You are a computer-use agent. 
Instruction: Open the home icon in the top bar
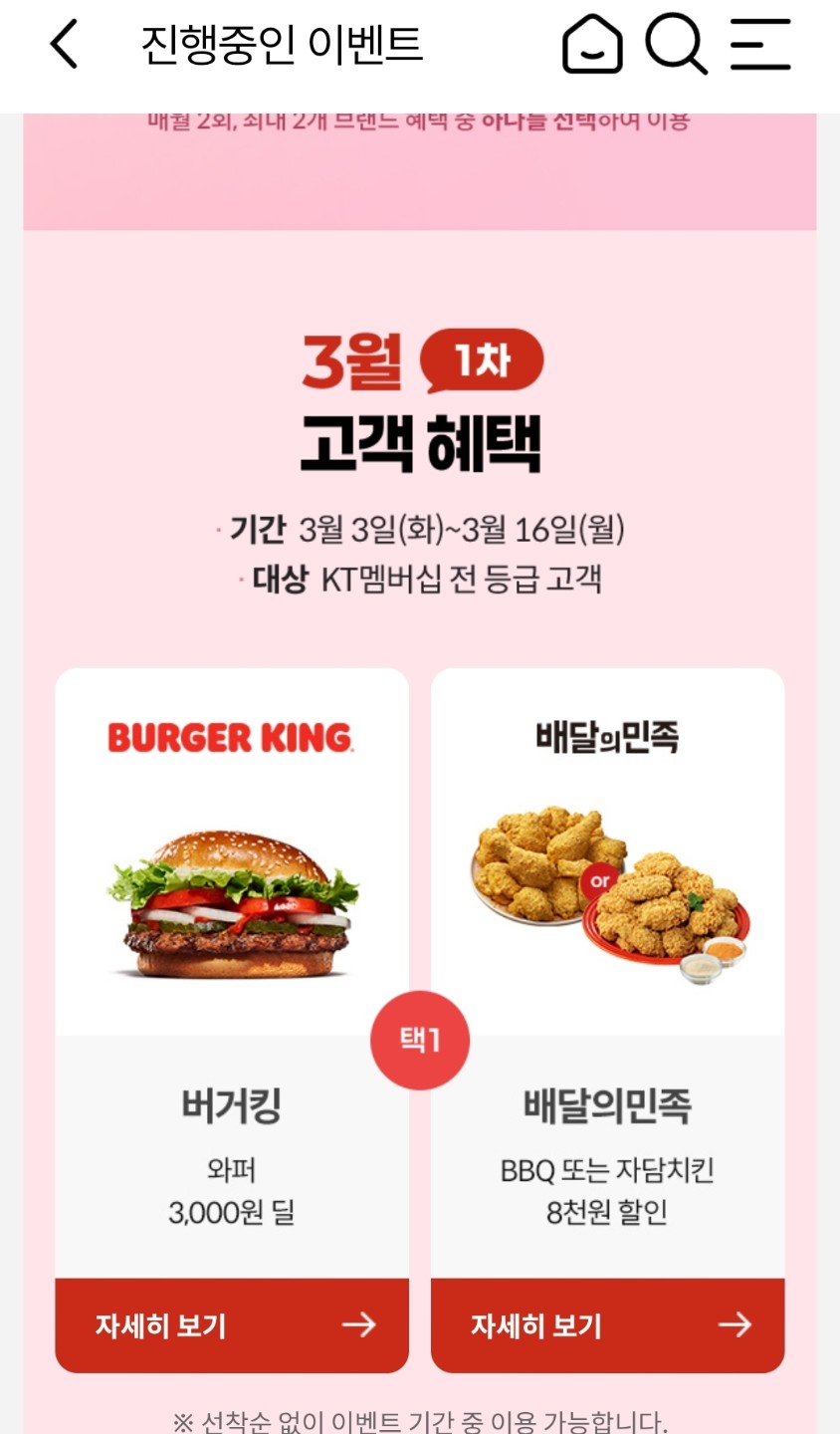(592, 45)
